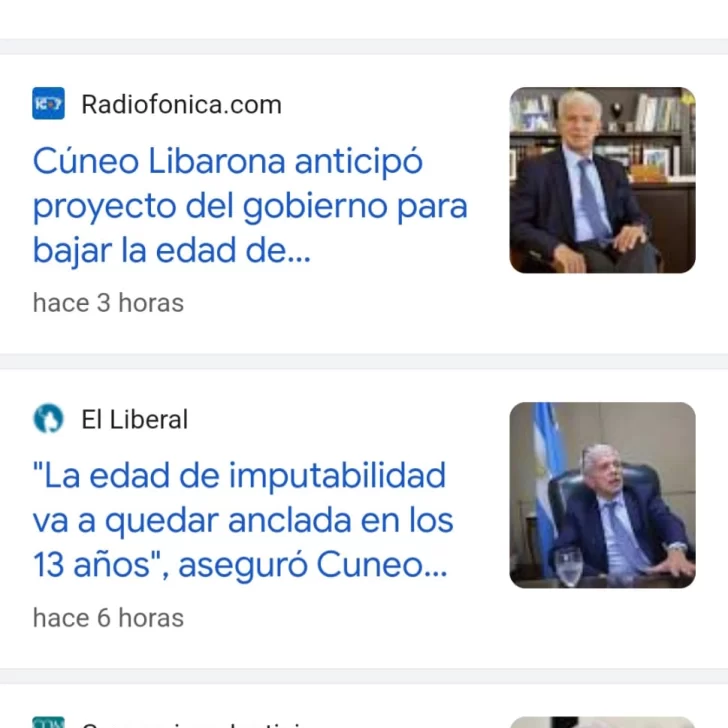This screenshot has width=728, height=728.
Task: Tap the Radiofonica.com article photo thumbnail
Action: pyautogui.click(x=602, y=181)
